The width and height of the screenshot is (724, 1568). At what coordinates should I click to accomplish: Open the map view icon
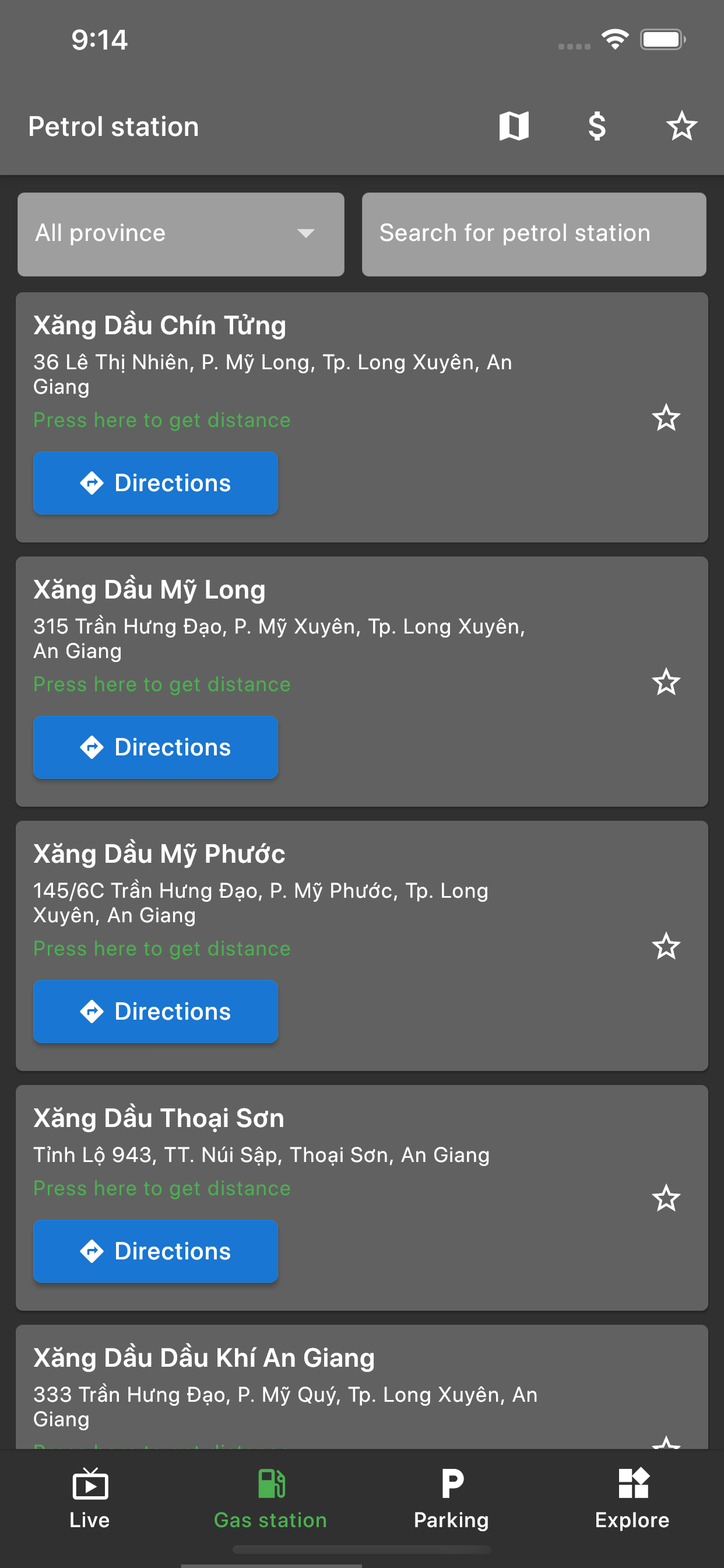click(514, 127)
